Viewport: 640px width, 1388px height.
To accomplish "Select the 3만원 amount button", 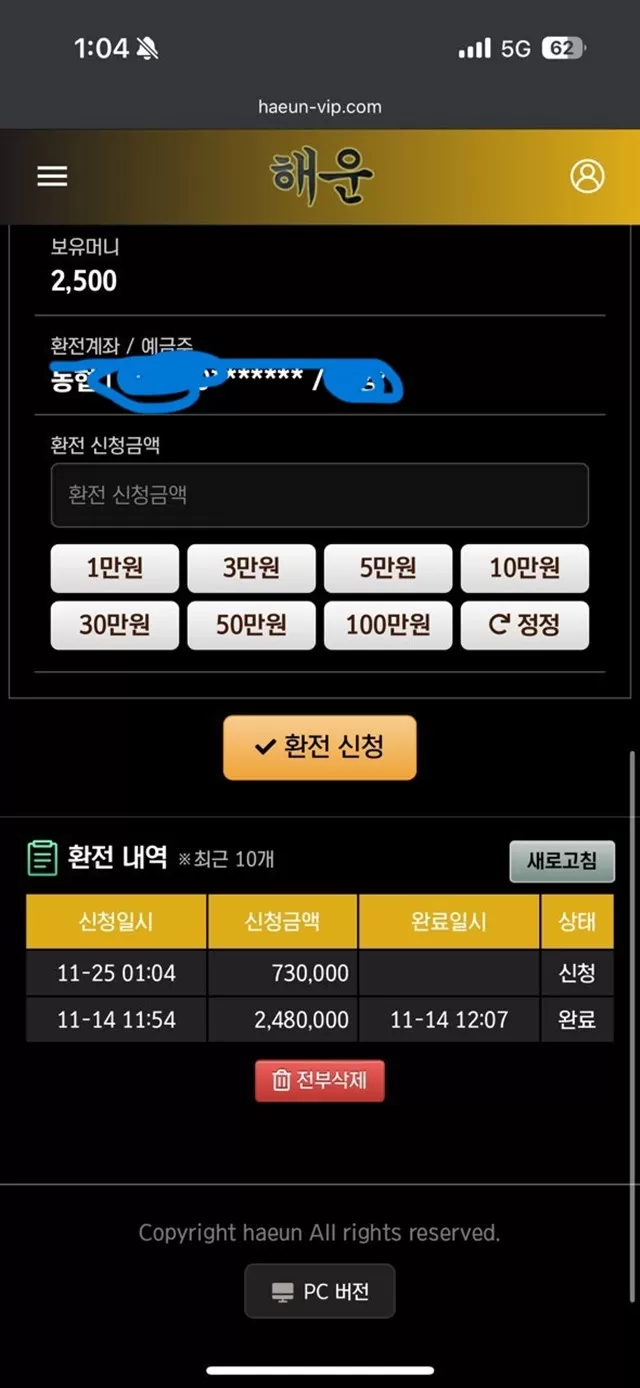I will [x=251, y=568].
